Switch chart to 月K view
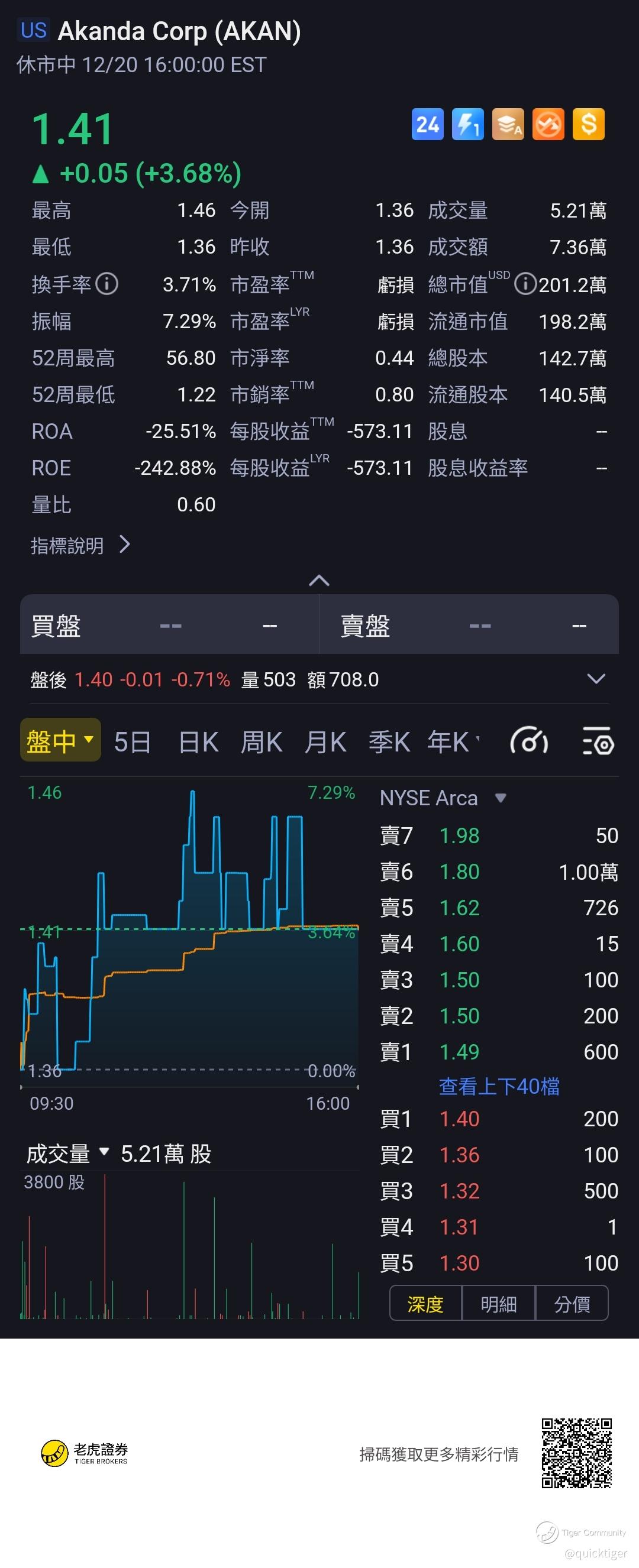 click(325, 742)
